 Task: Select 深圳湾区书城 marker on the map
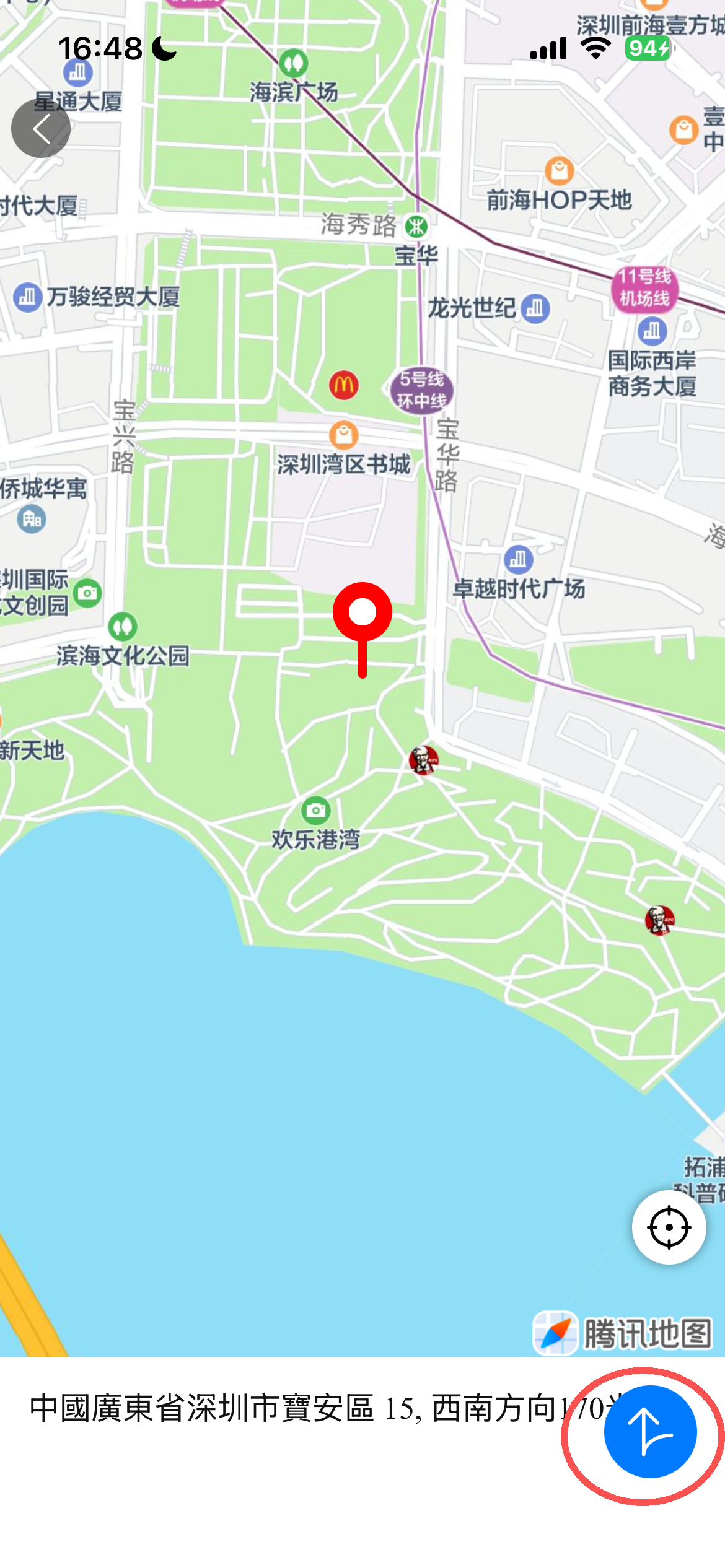point(343,436)
